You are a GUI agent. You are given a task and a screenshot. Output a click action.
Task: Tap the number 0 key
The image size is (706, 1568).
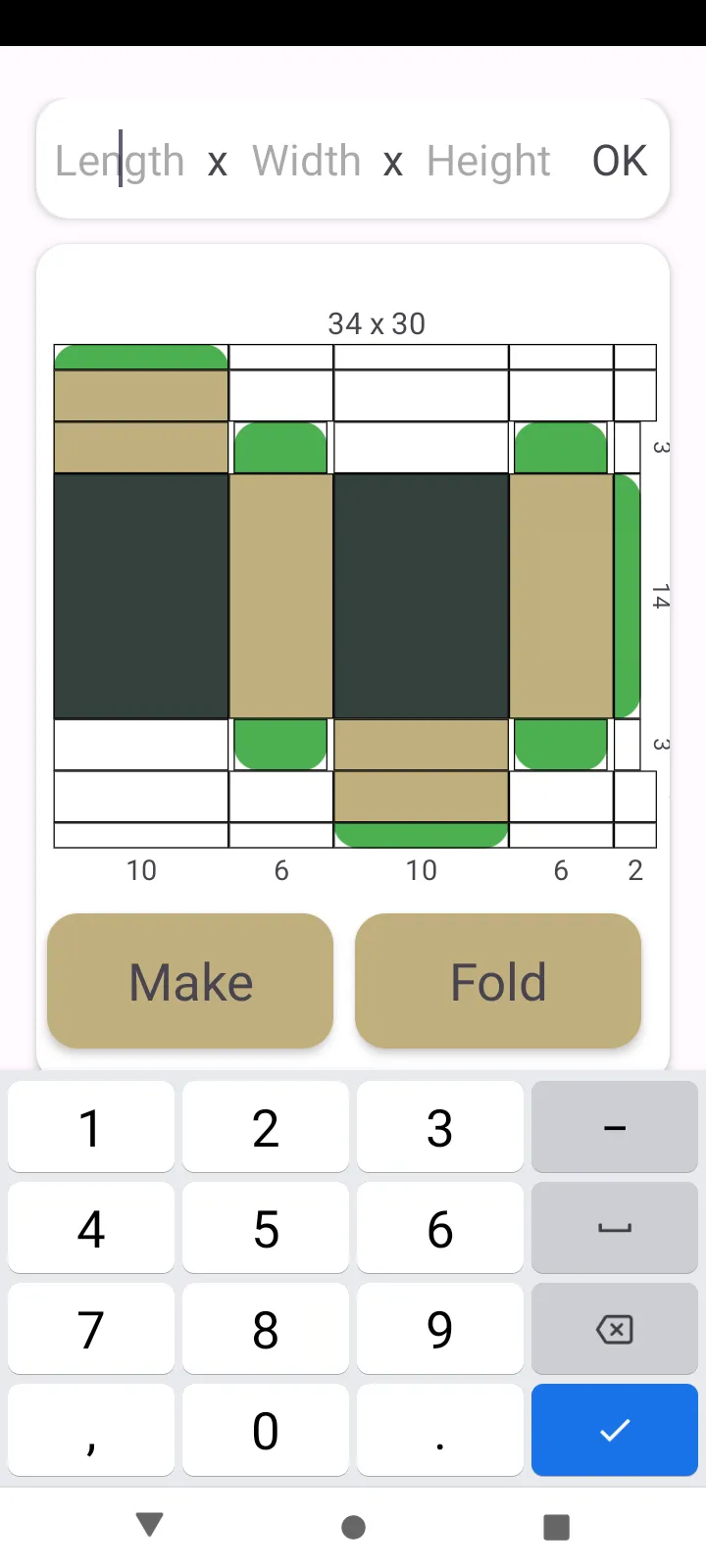click(265, 1430)
